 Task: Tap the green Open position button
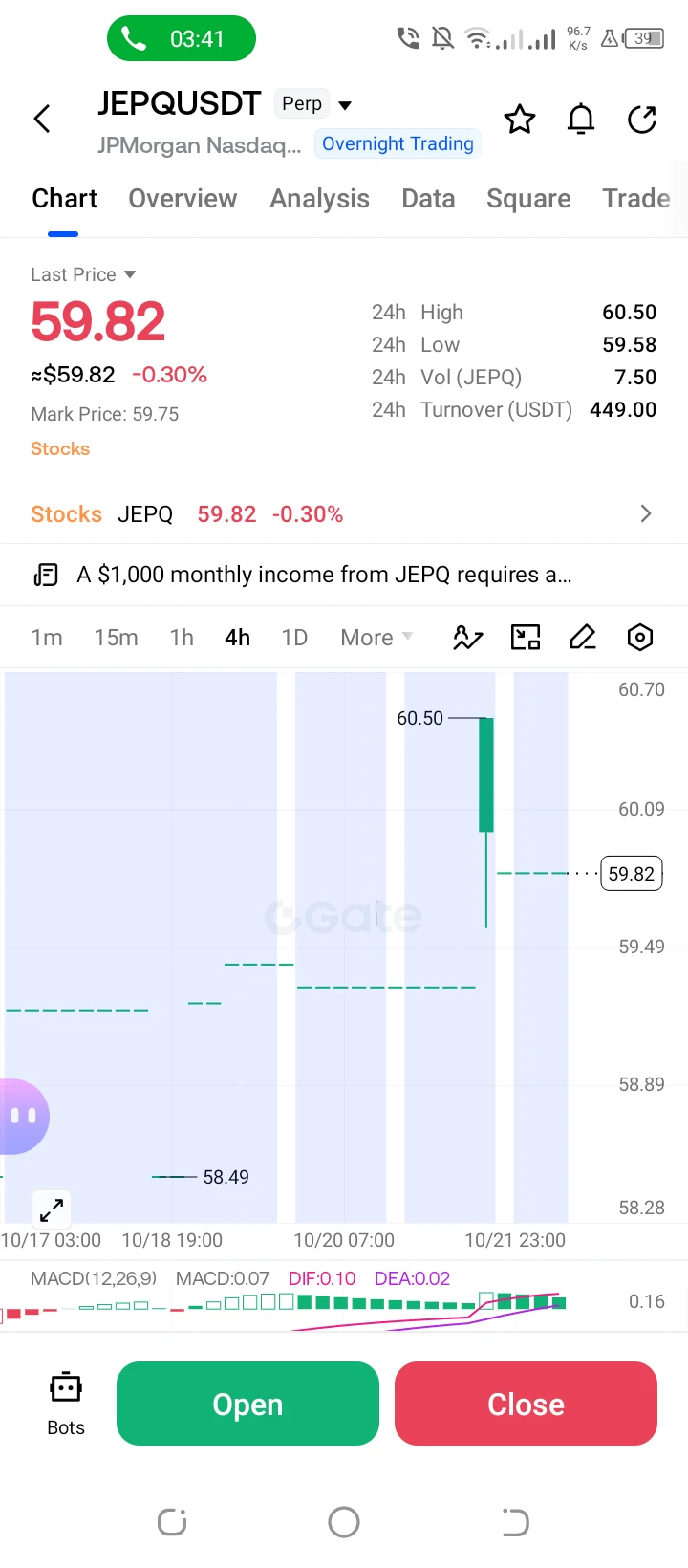pyautogui.click(x=247, y=1404)
